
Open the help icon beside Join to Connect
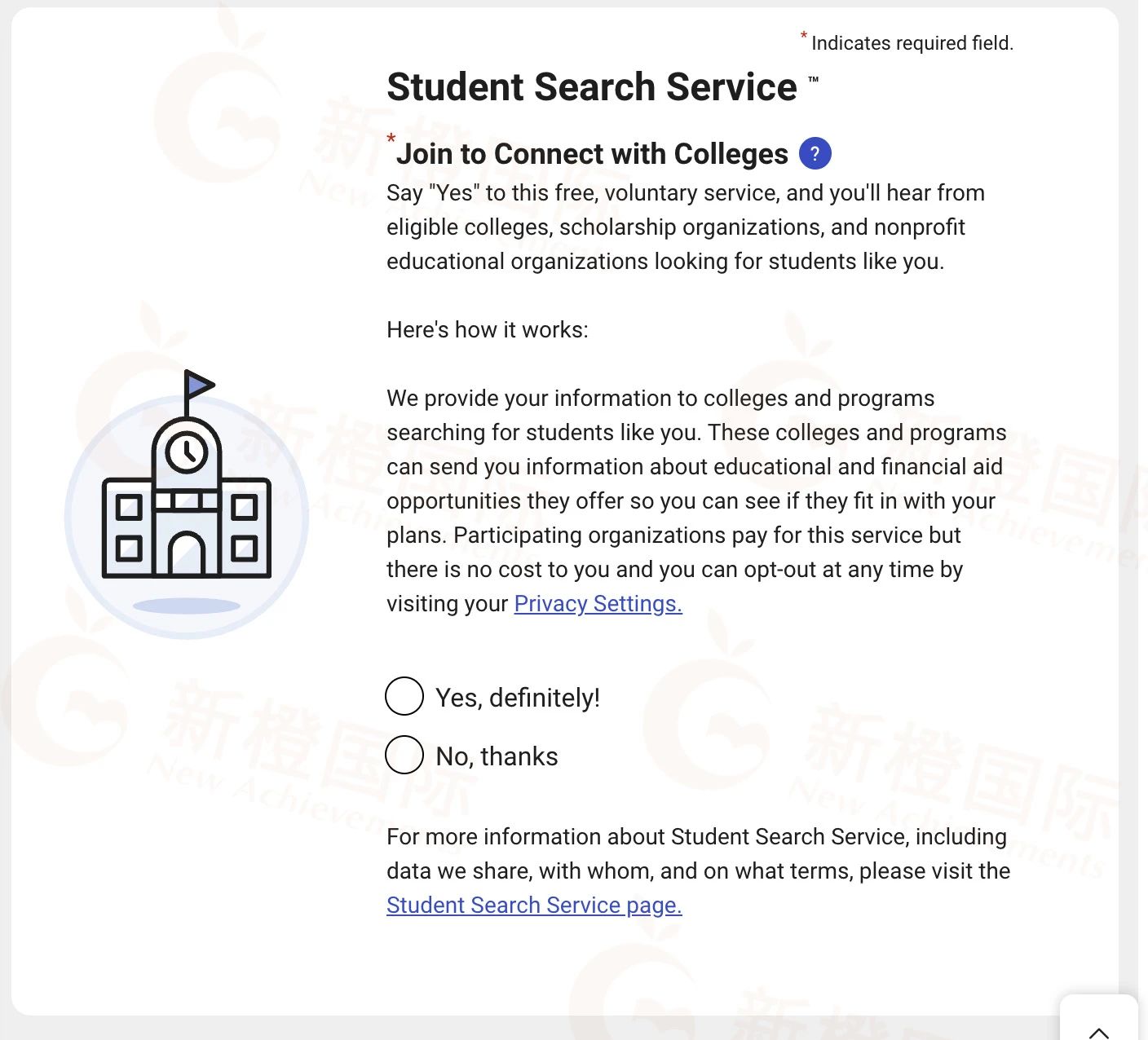(815, 153)
